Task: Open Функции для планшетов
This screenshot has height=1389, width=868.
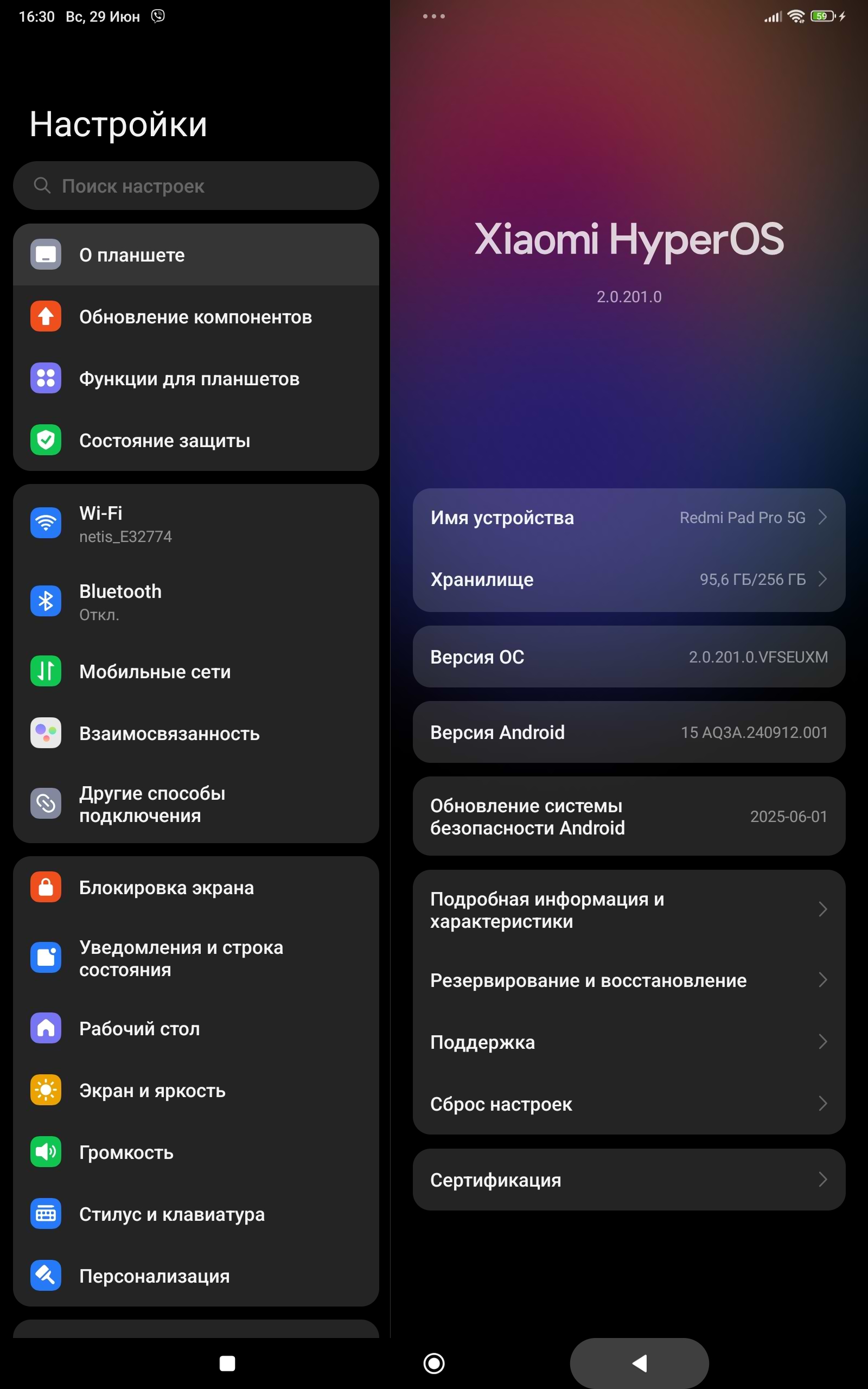Action: click(195, 379)
